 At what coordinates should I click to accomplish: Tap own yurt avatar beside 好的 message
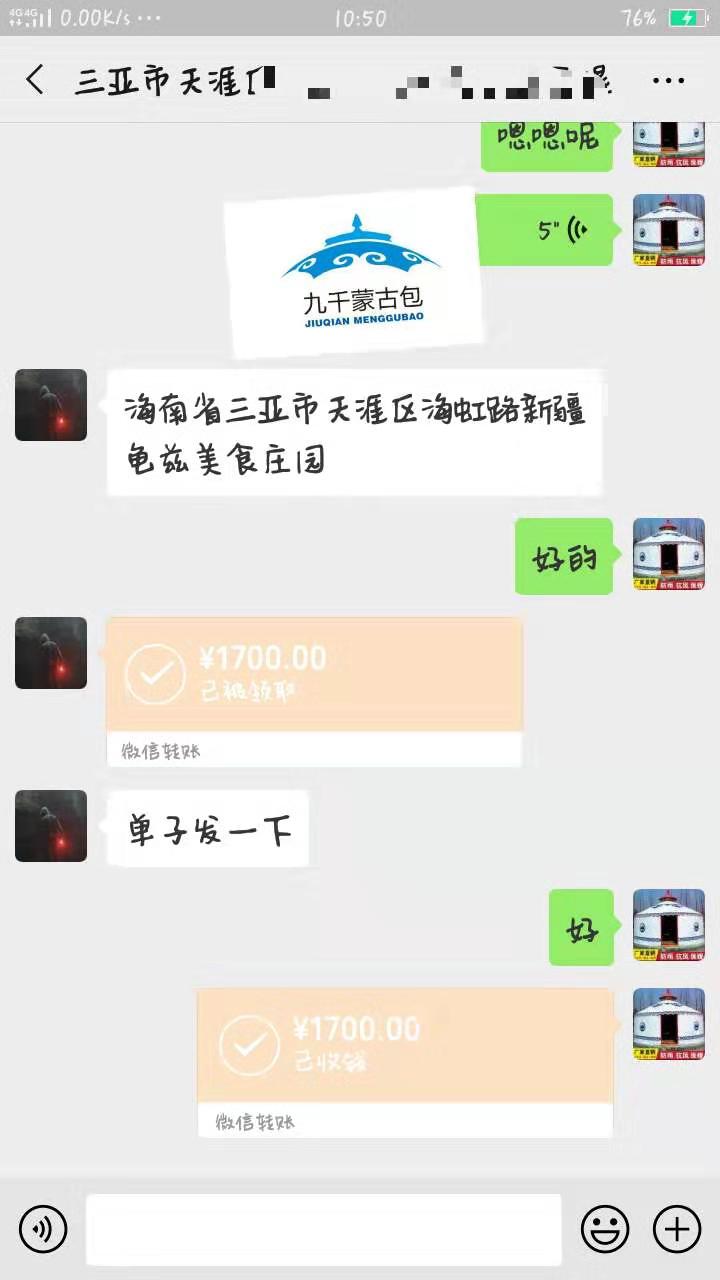pyautogui.click(x=669, y=555)
